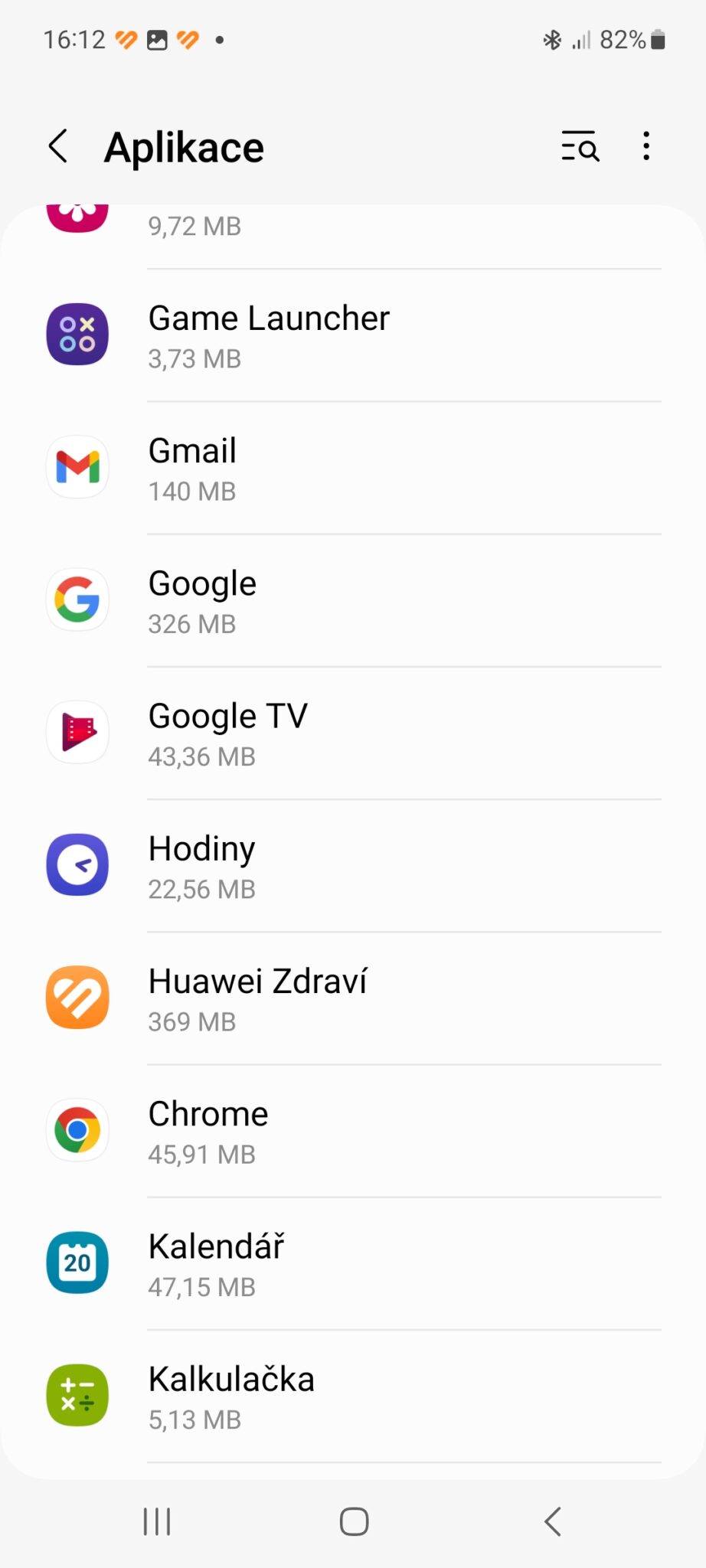Select the Kalendář calendar icon
The height and width of the screenshot is (1568, 706).
click(x=77, y=1263)
